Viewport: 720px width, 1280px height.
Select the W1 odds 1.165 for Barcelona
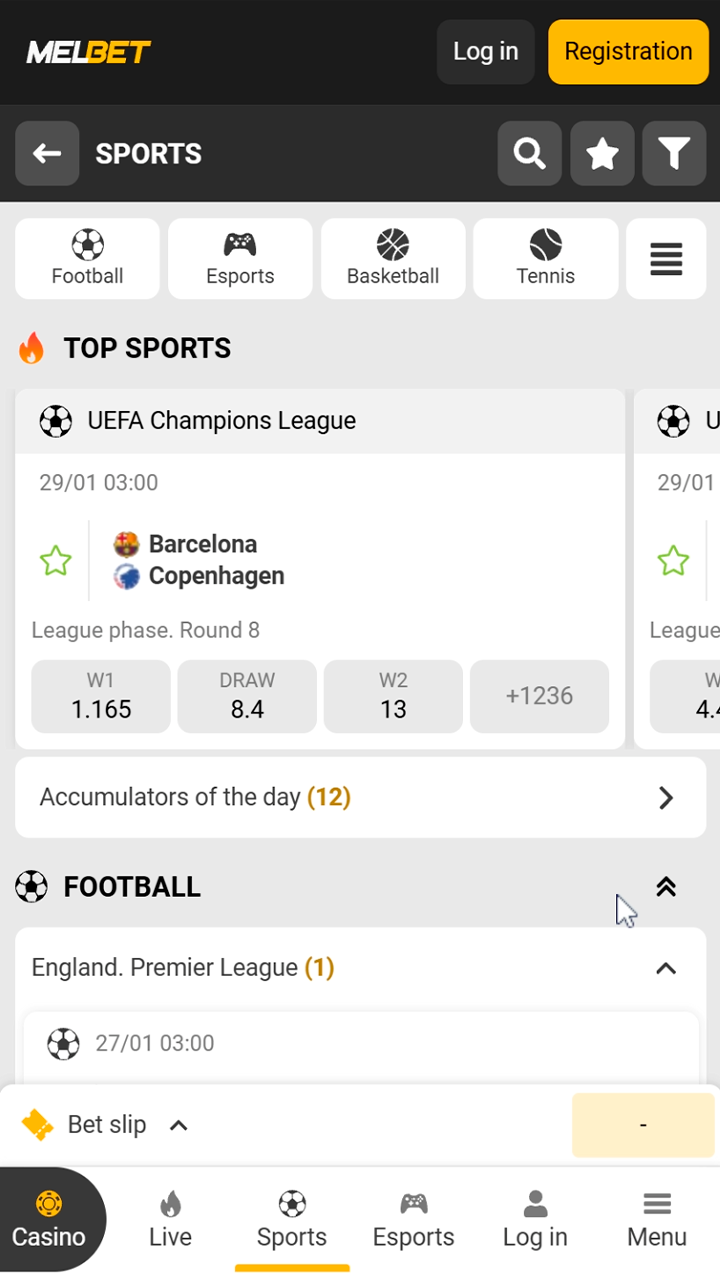pyautogui.click(x=100, y=696)
